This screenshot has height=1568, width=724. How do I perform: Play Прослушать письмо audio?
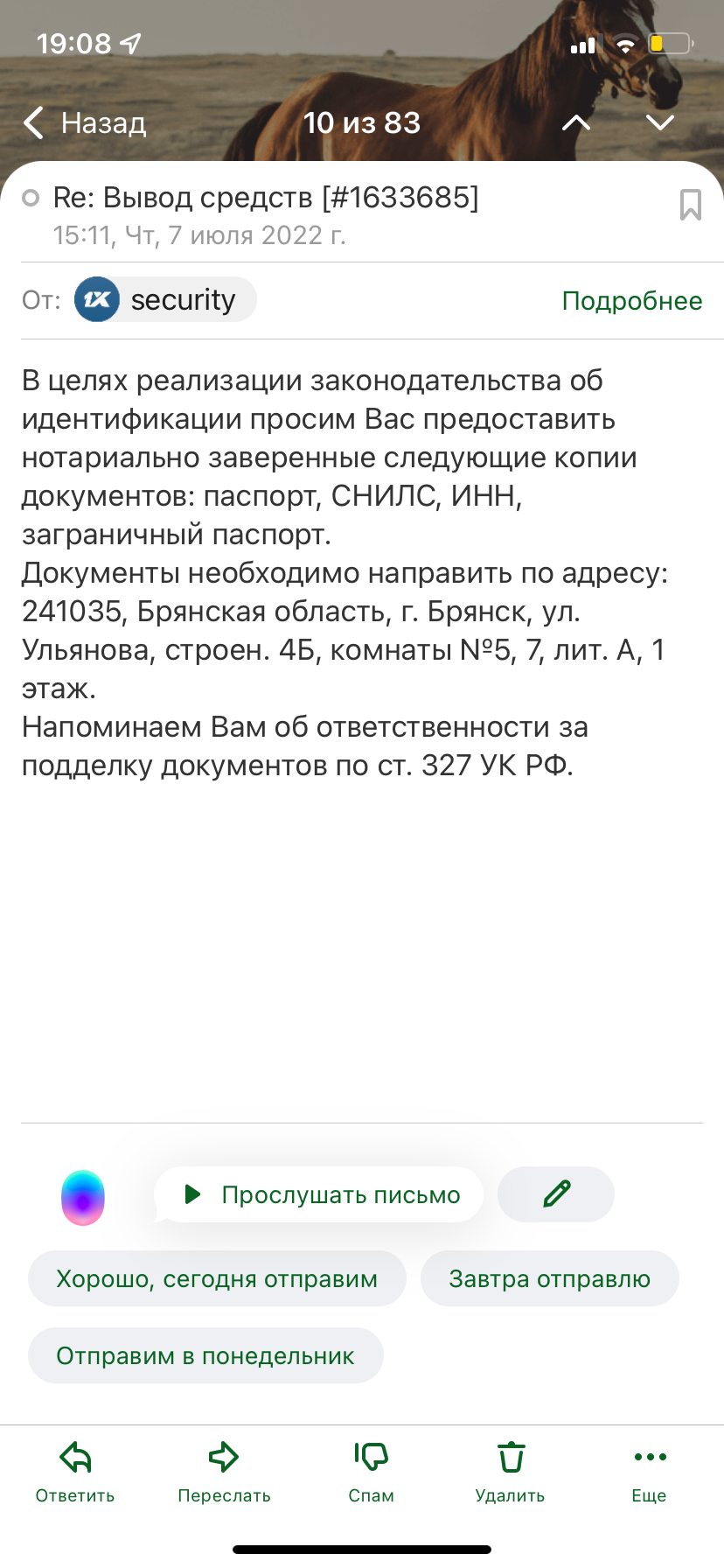[319, 1194]
